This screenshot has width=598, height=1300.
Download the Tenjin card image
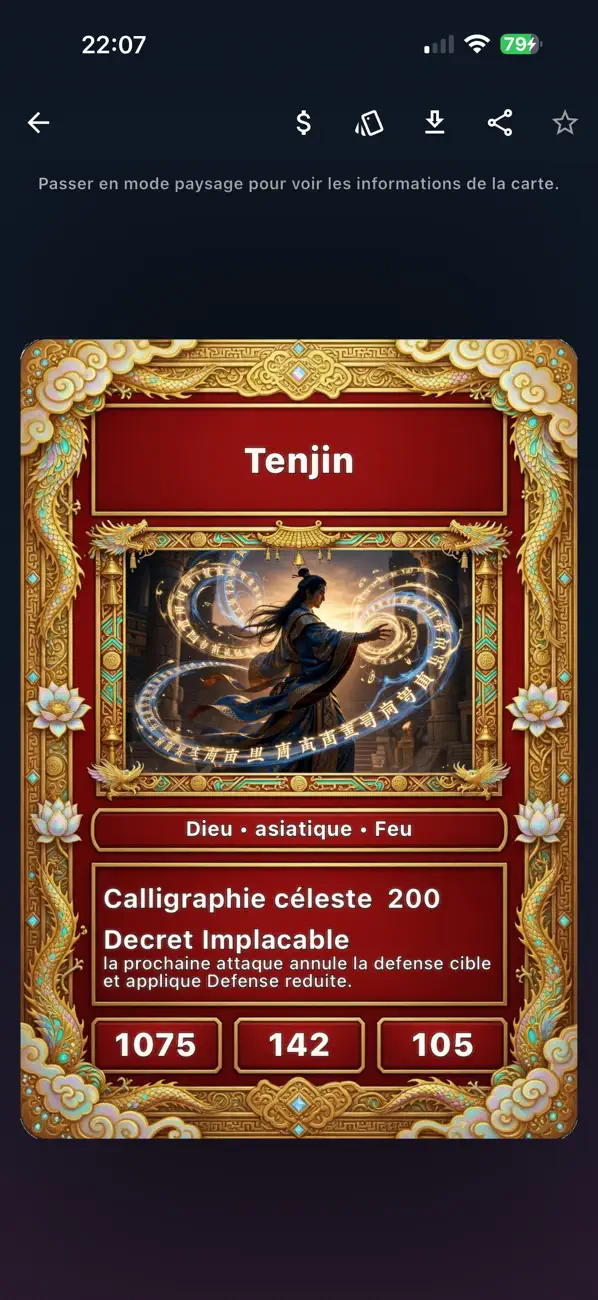click(434, 123)
